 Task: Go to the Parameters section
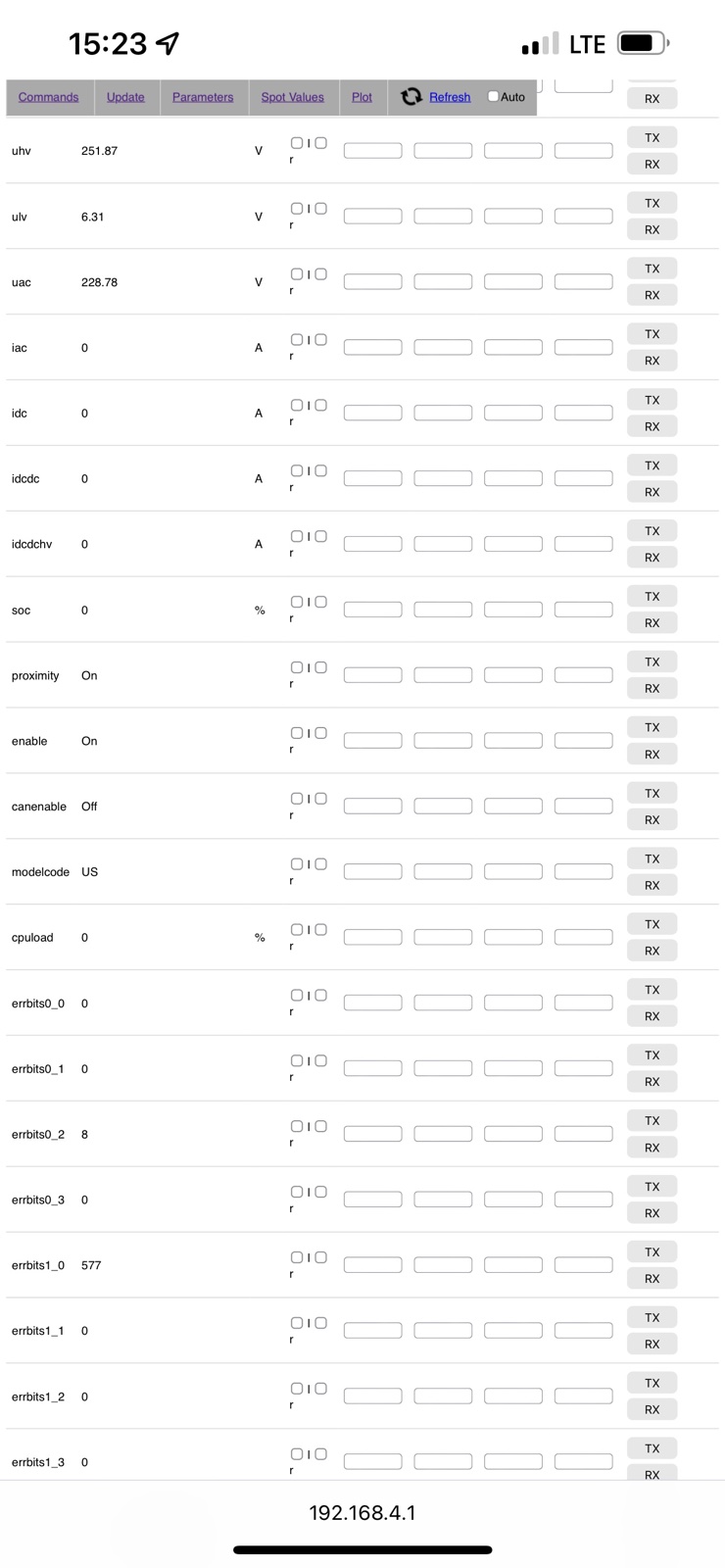click(203, 97)
